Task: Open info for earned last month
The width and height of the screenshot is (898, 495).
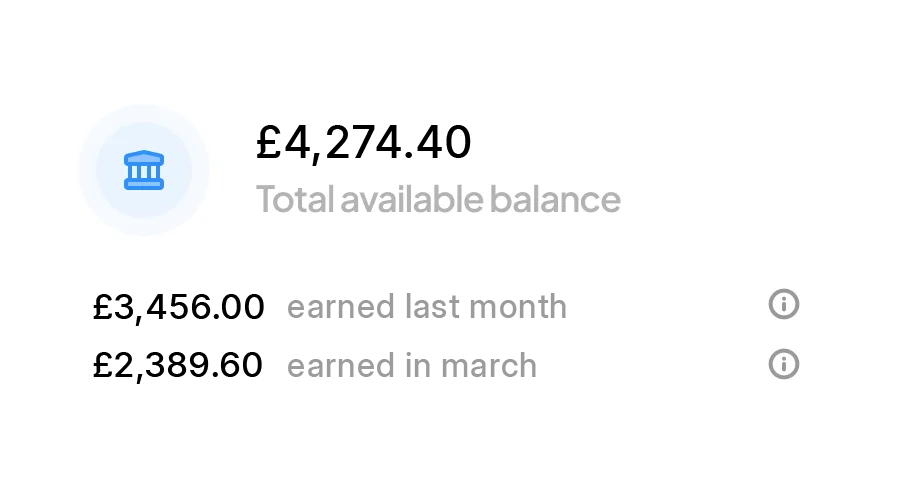Action: point(783,304)
